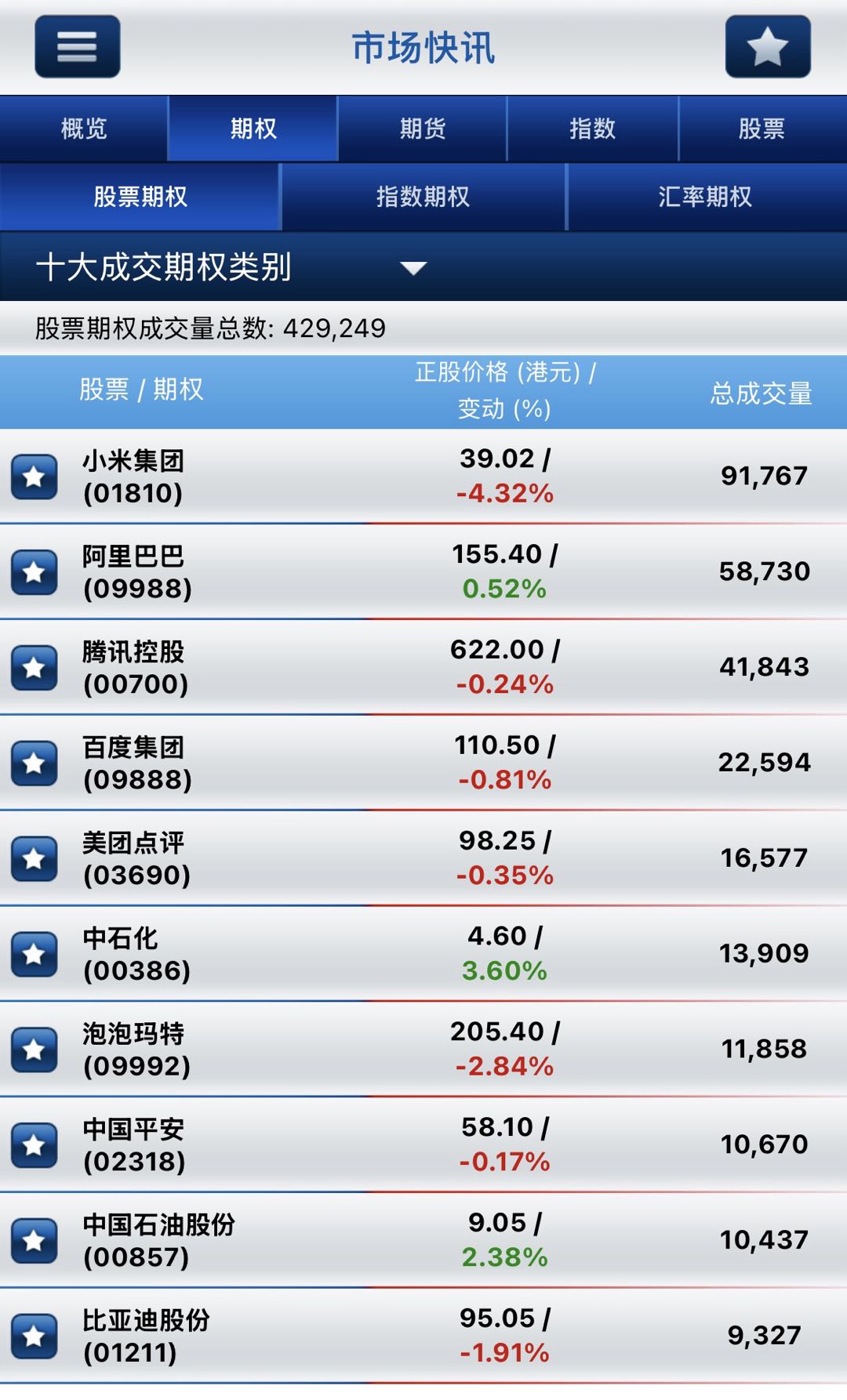Open 泡泡玛特 (09992) options row

tap(423, 1049)
